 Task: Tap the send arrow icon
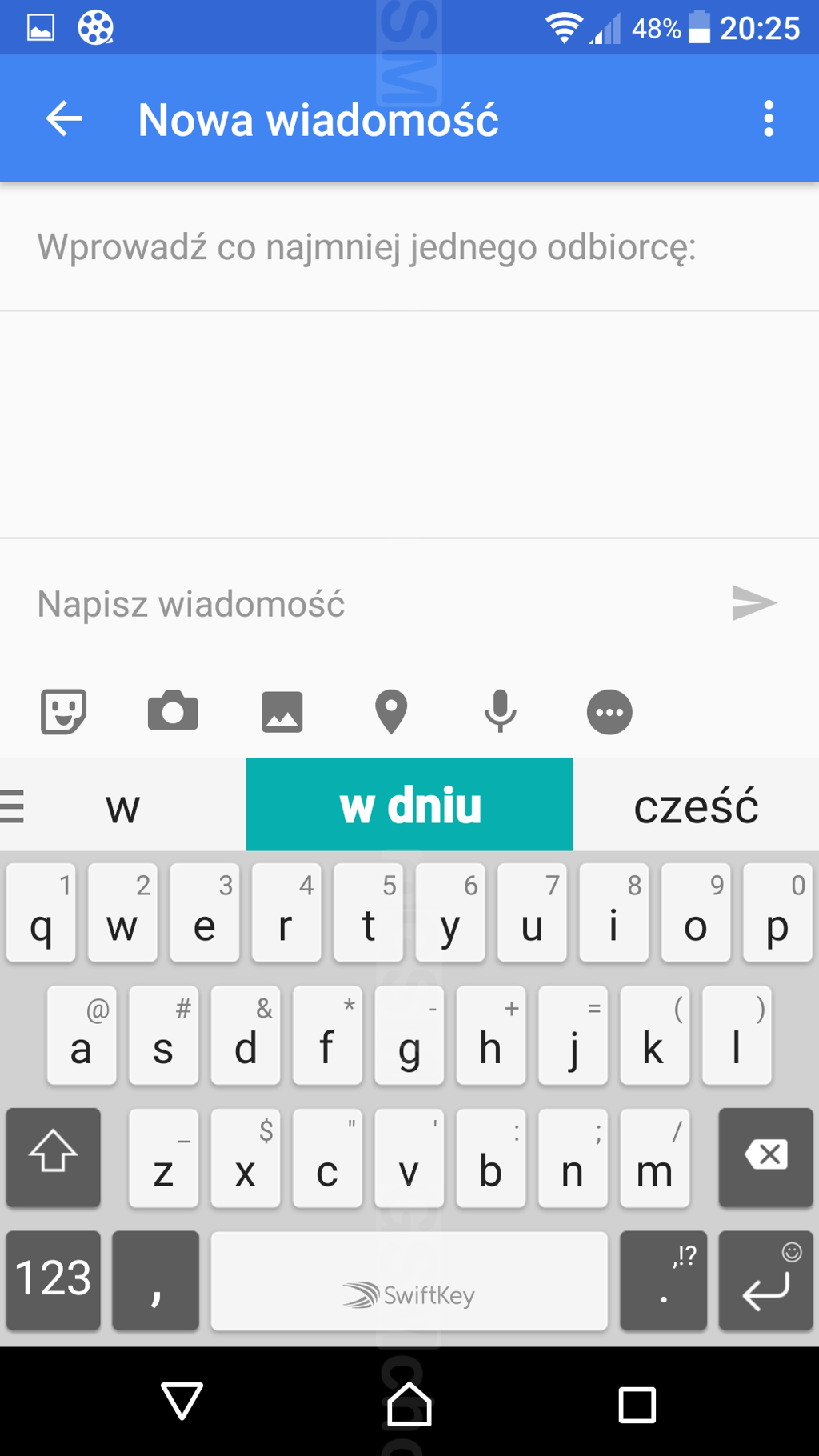tap(753, 603)
